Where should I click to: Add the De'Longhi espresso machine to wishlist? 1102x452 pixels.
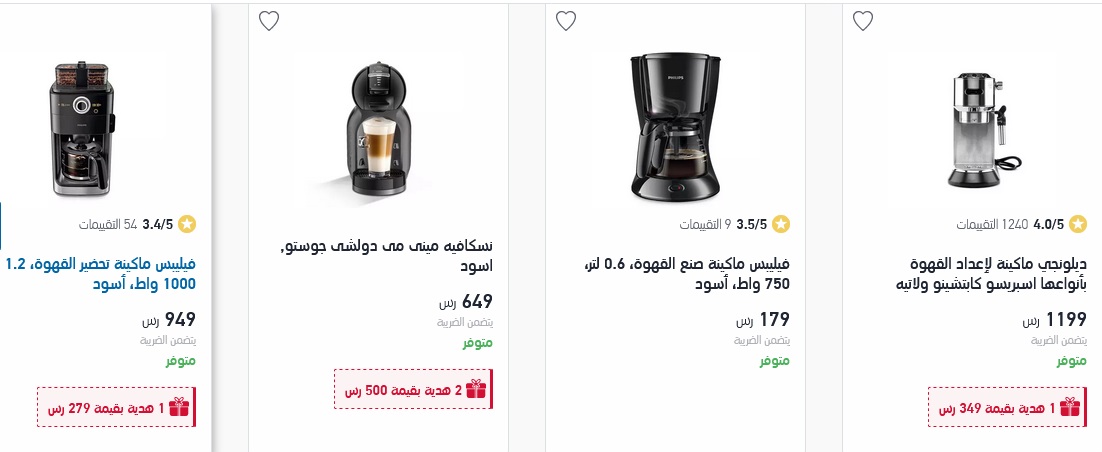point(863,21)
